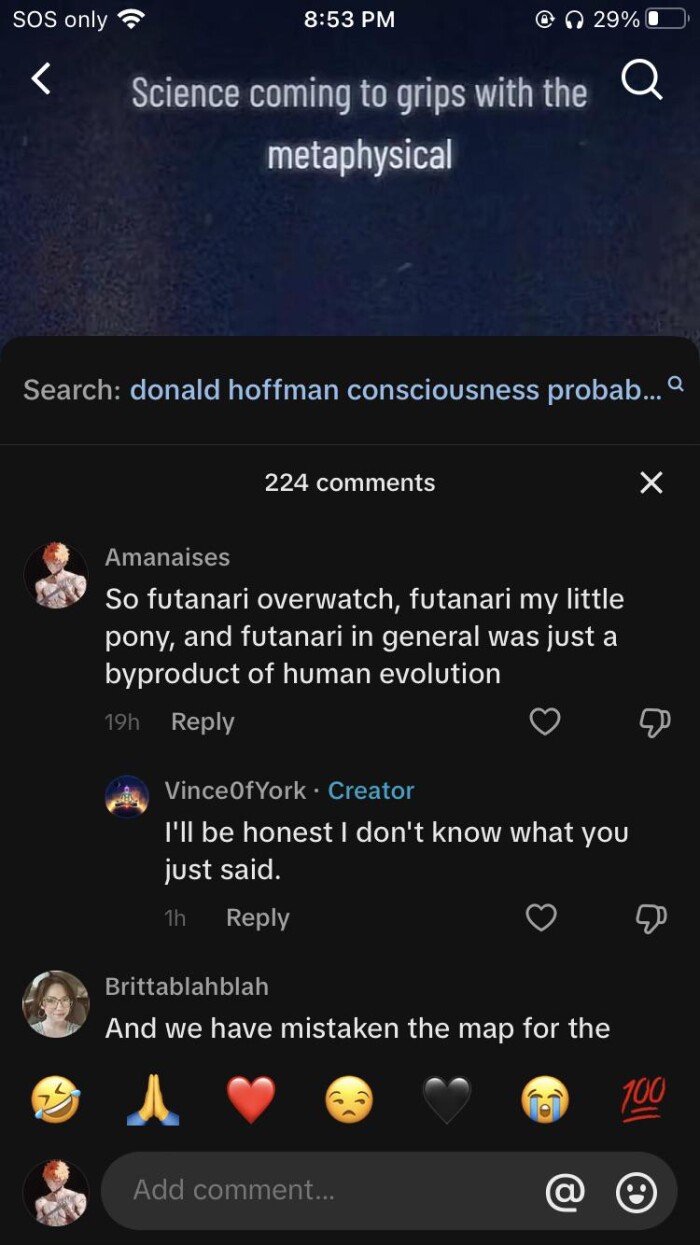Open search with the magnifier icon
This screenshot has width=700, height=1245.
[x=641, y=80]
